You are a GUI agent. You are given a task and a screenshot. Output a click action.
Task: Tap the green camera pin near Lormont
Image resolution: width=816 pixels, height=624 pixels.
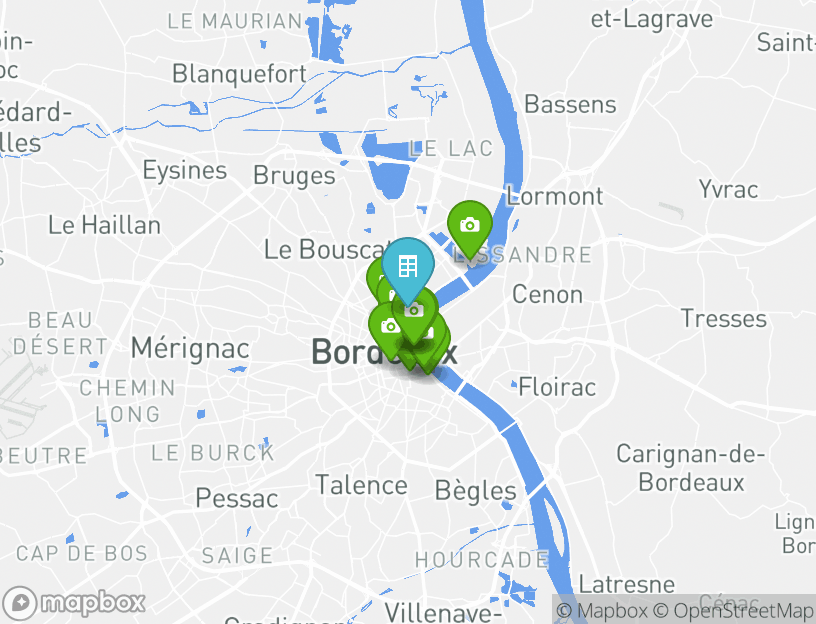[469, 225]
